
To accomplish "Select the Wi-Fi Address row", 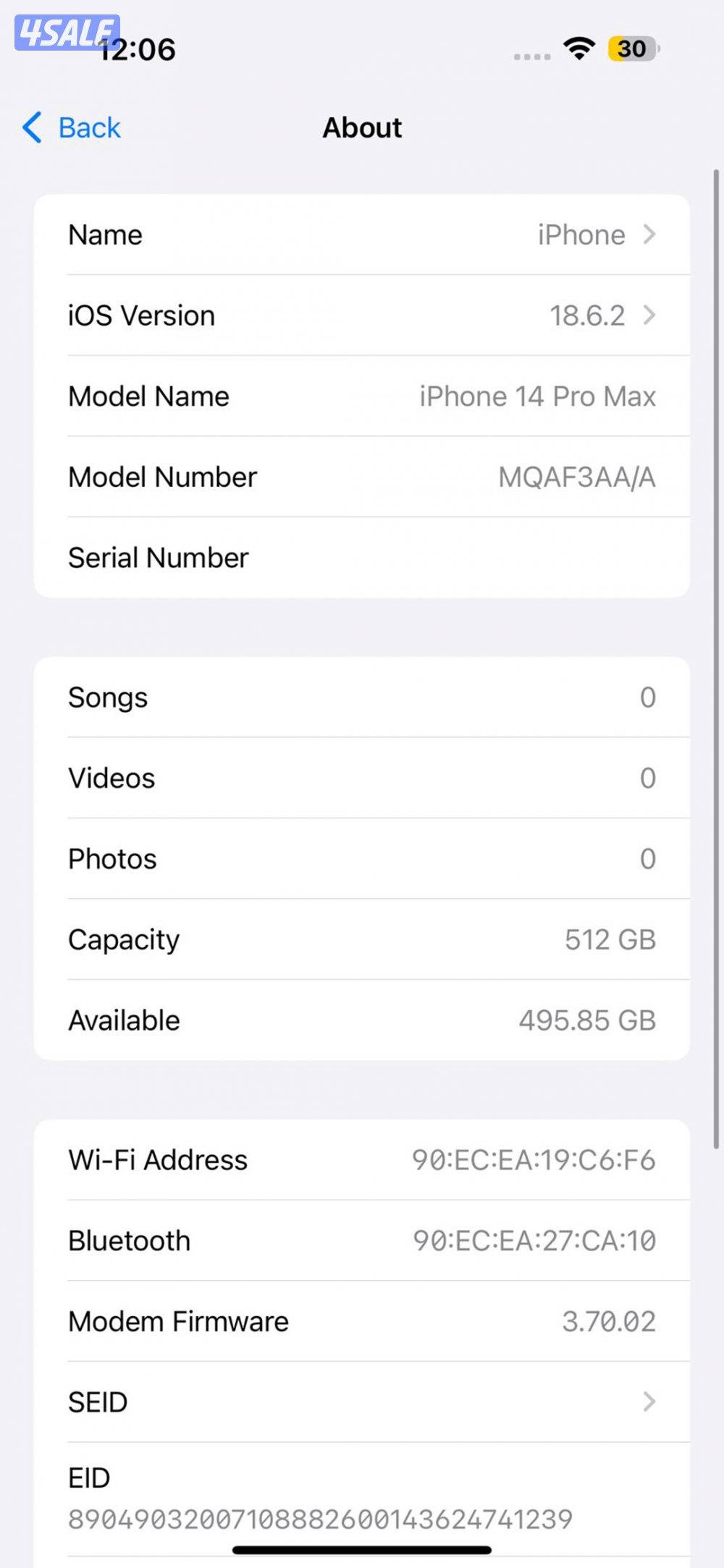I will pos(362,1159).
